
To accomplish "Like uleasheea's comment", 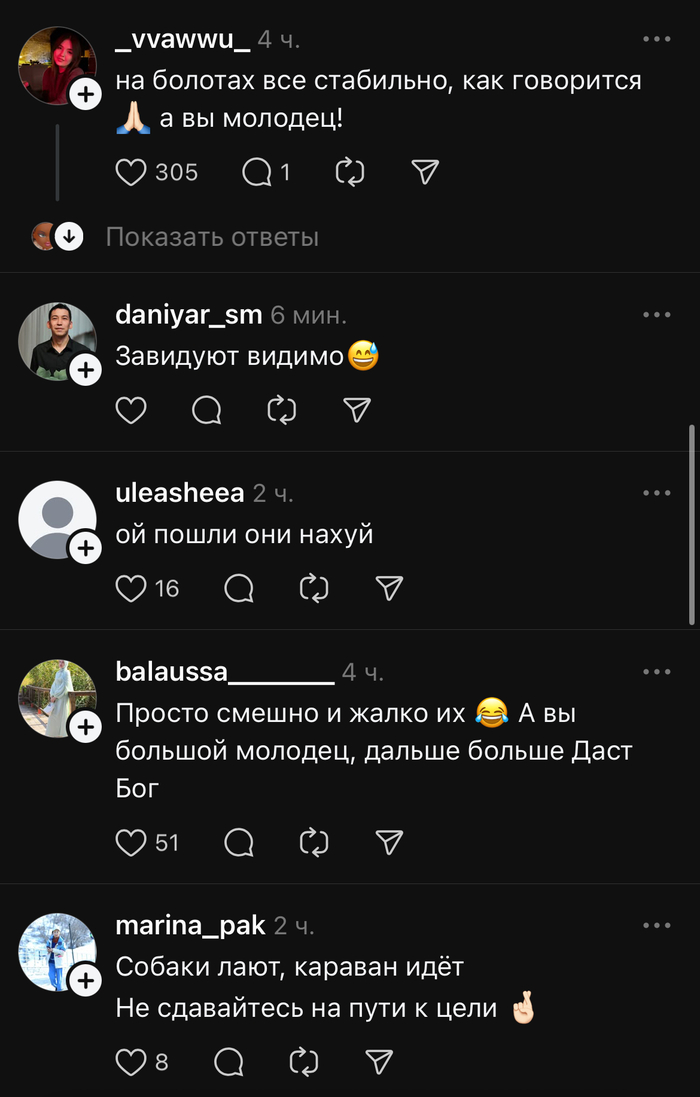I will click(x=132, y=589).
